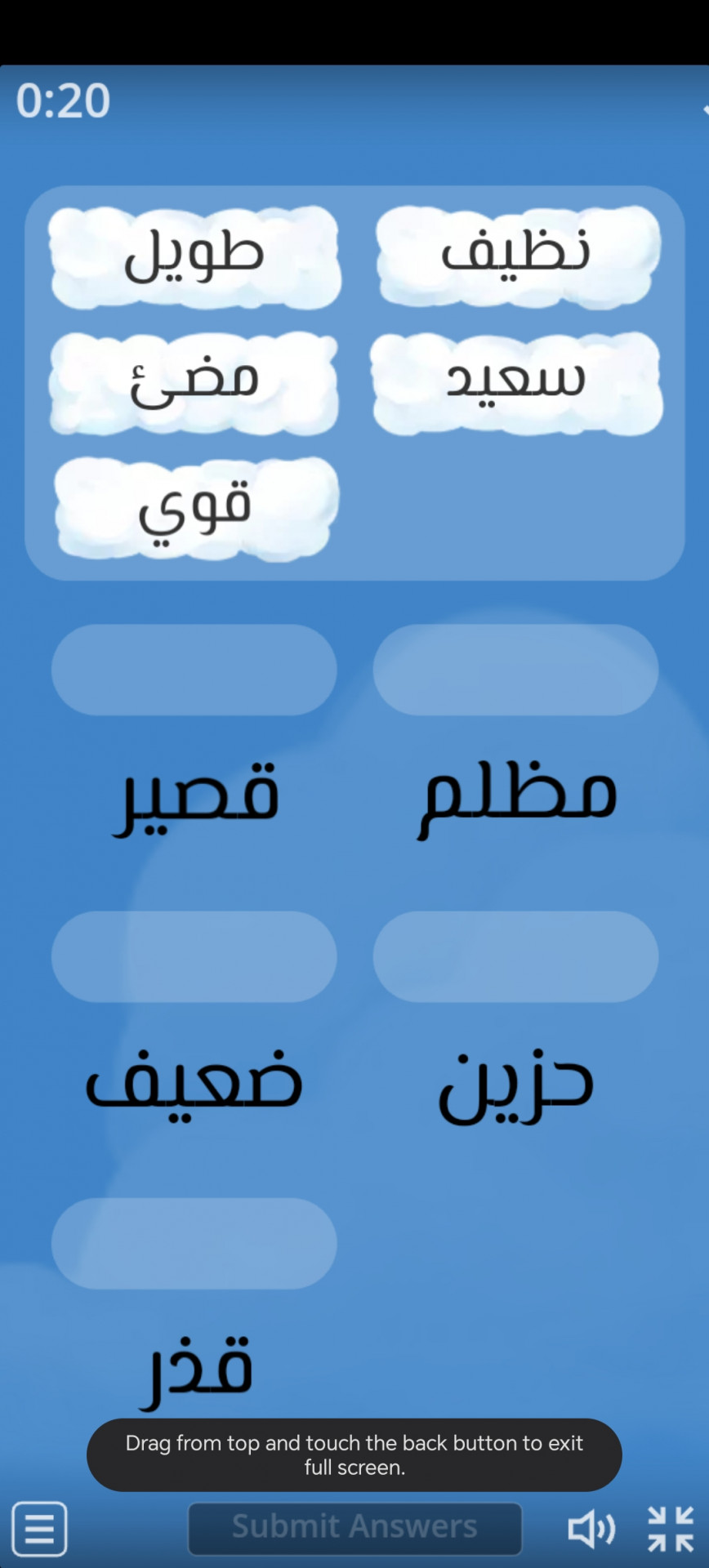Select the طويل cloud word tile
This screenshot has width=709, height=1568.
[194, 256]
